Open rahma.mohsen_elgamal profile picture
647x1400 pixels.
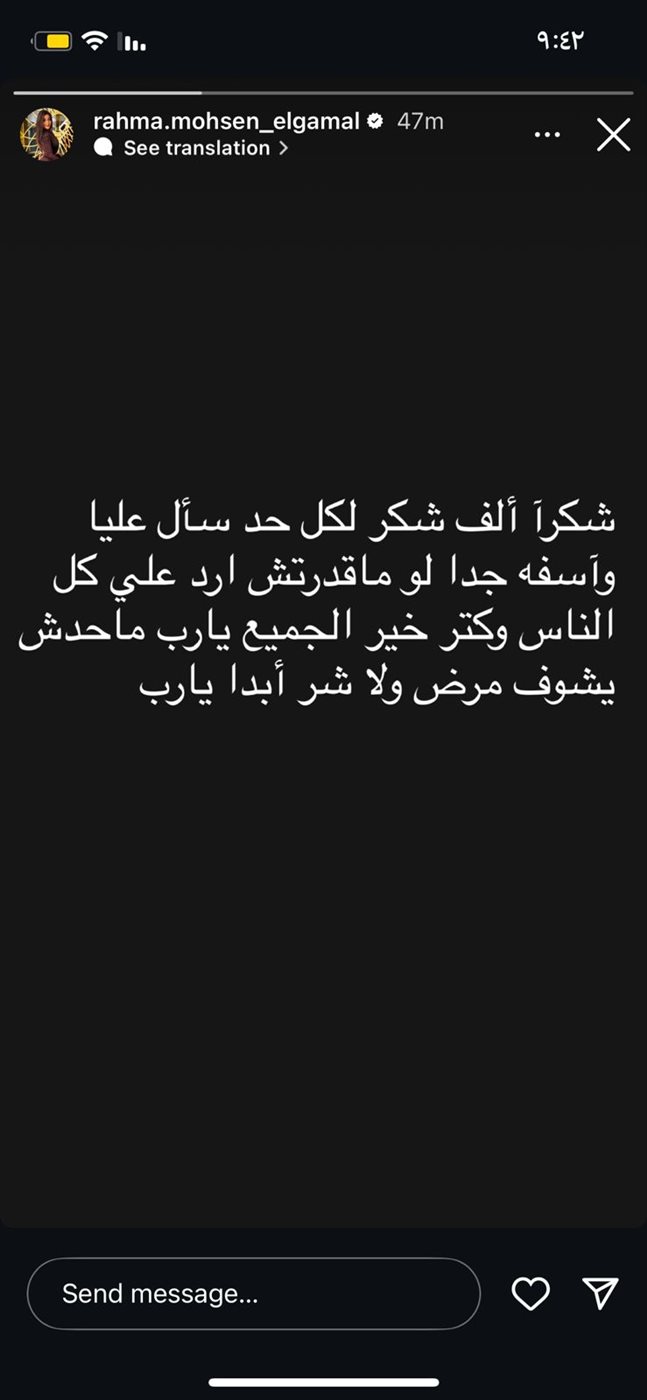[46, 134]
